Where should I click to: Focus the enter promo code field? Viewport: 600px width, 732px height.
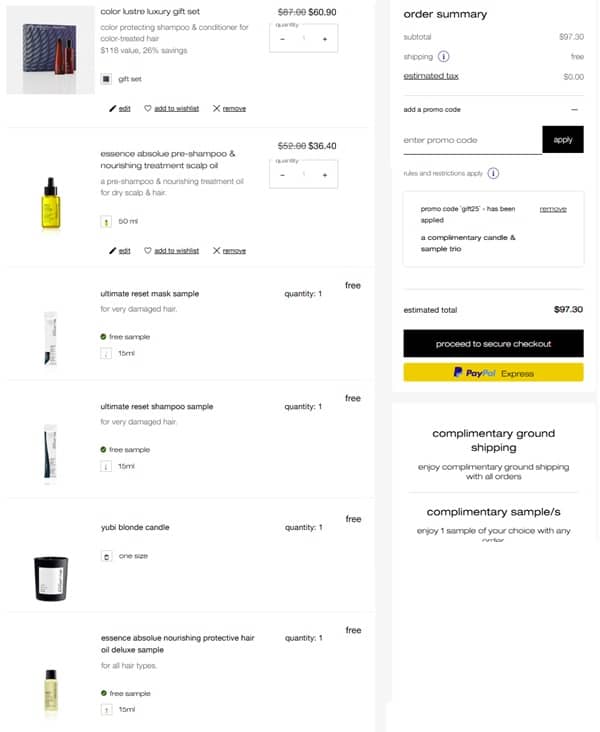[x=471, y=140]
